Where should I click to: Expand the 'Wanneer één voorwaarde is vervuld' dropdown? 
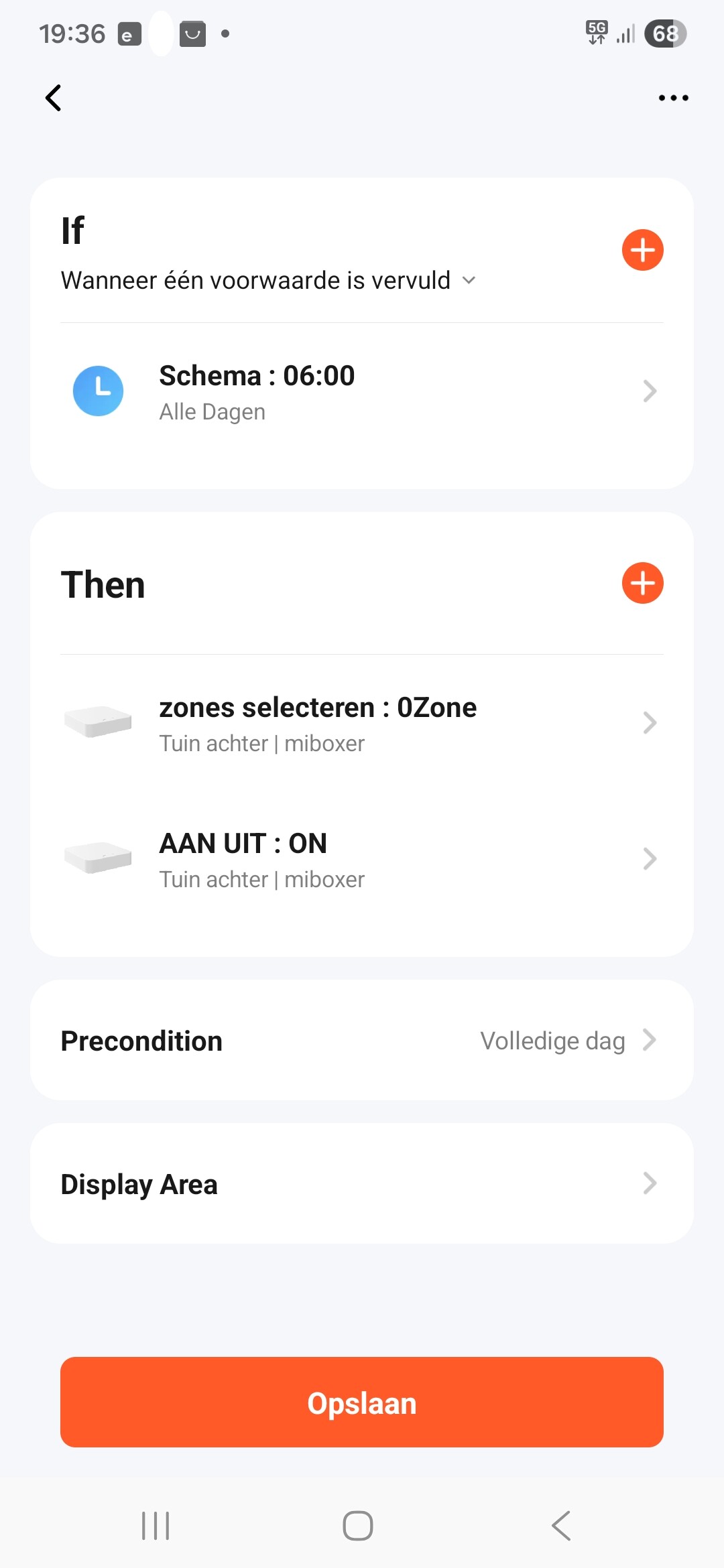point(268,281)
